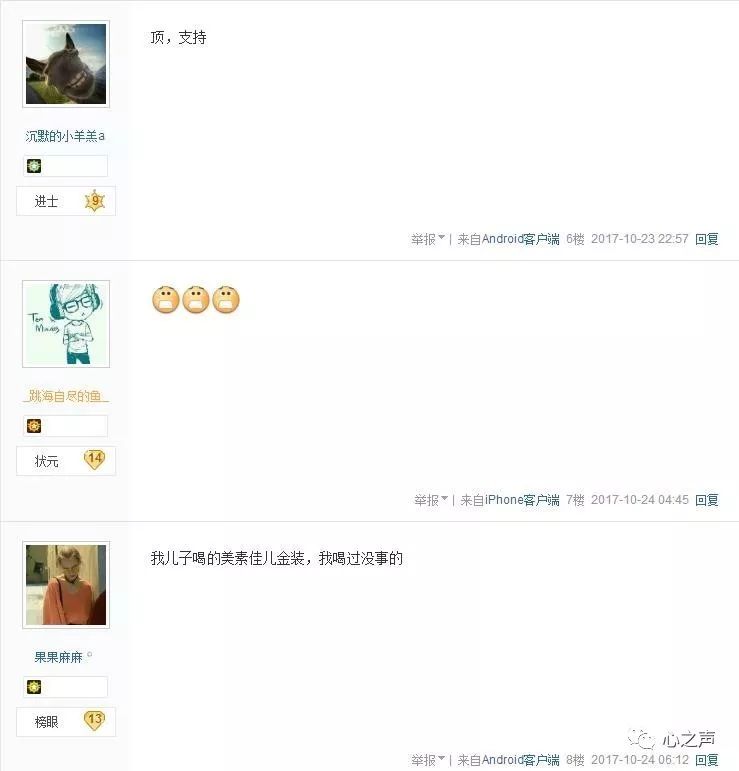
Task: Open the 状元 level 14 badge
Action: point(65,461)
